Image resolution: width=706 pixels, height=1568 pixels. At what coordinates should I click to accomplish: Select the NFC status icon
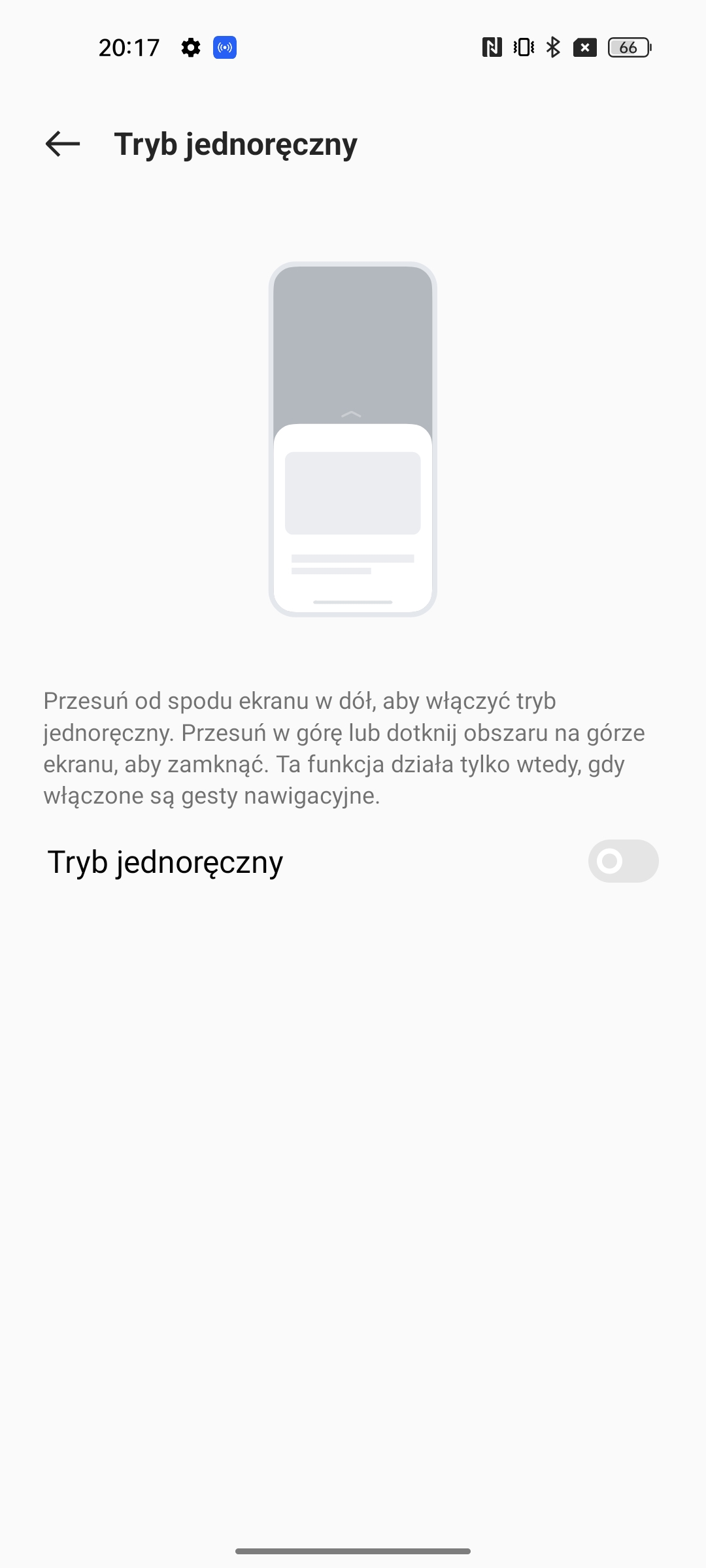494,46
